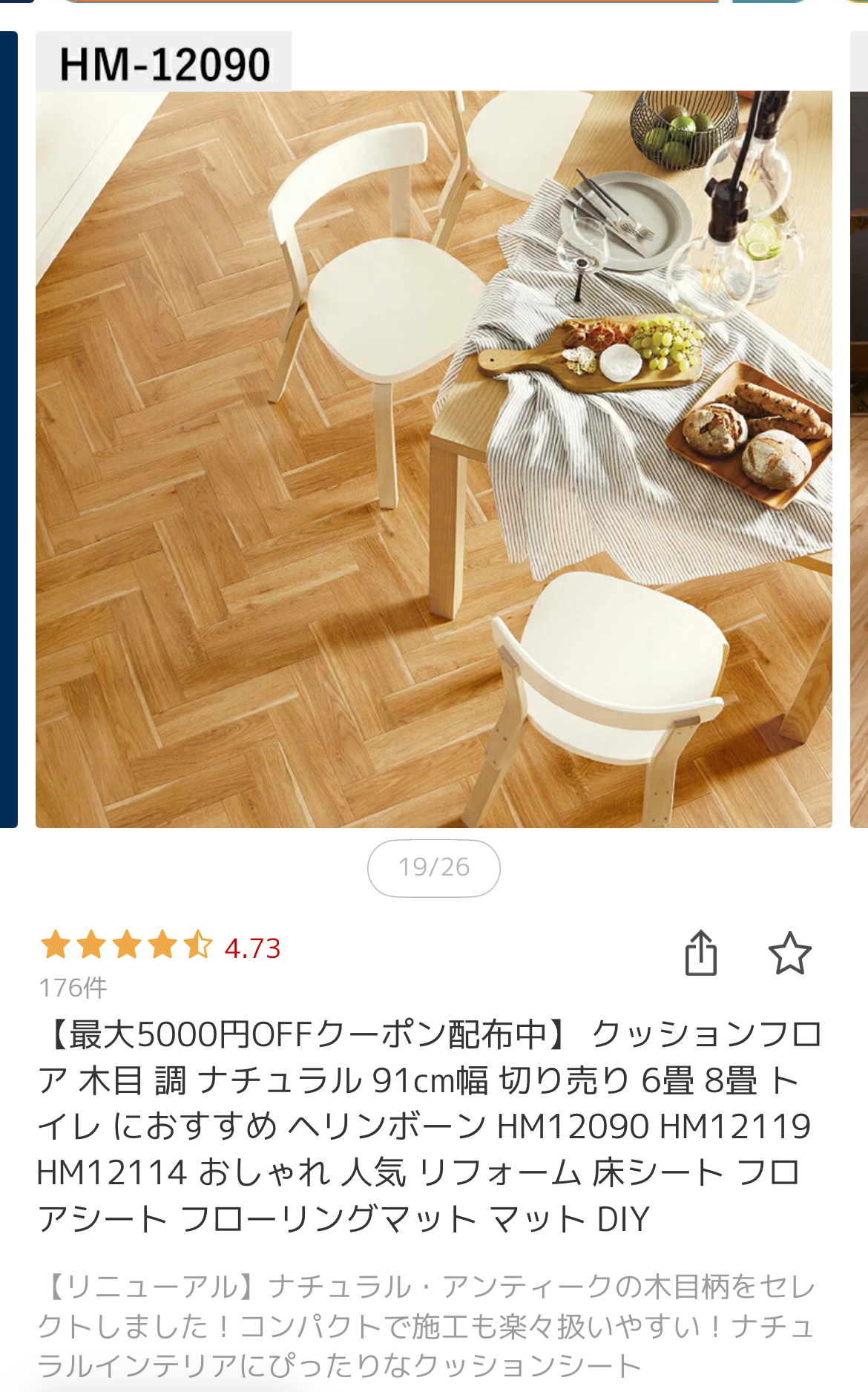Share this product
Image resolution: width=868 pixels, height=1392 pixels.
point(700,953)
